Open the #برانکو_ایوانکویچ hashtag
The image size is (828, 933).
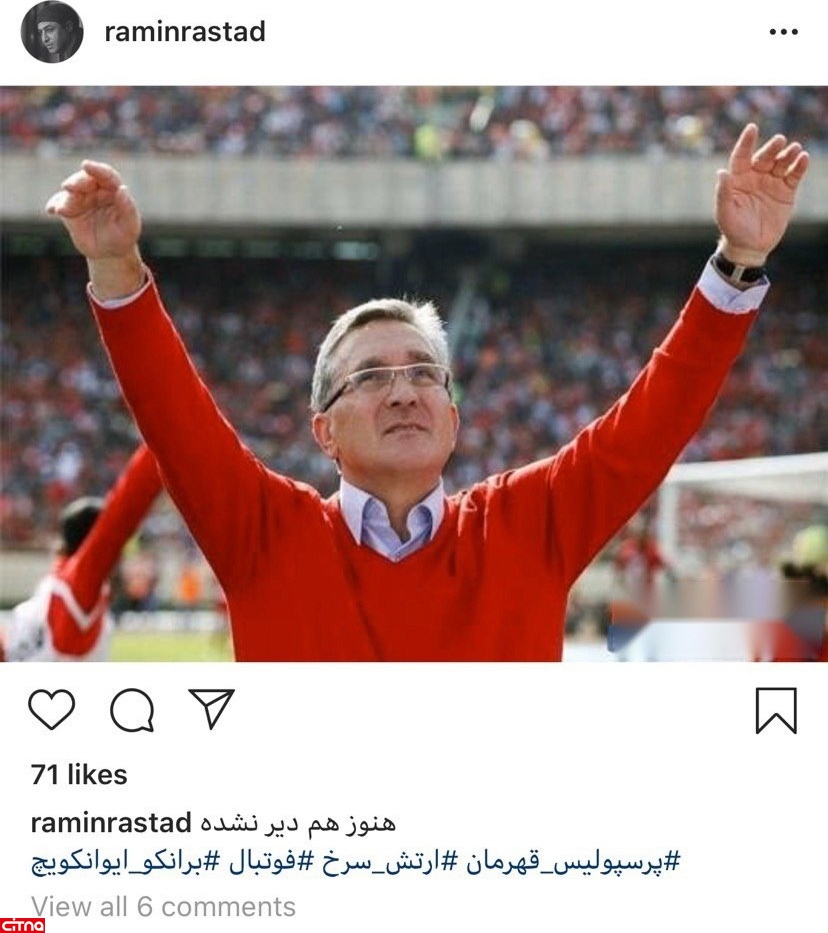(x=112, y=861)
